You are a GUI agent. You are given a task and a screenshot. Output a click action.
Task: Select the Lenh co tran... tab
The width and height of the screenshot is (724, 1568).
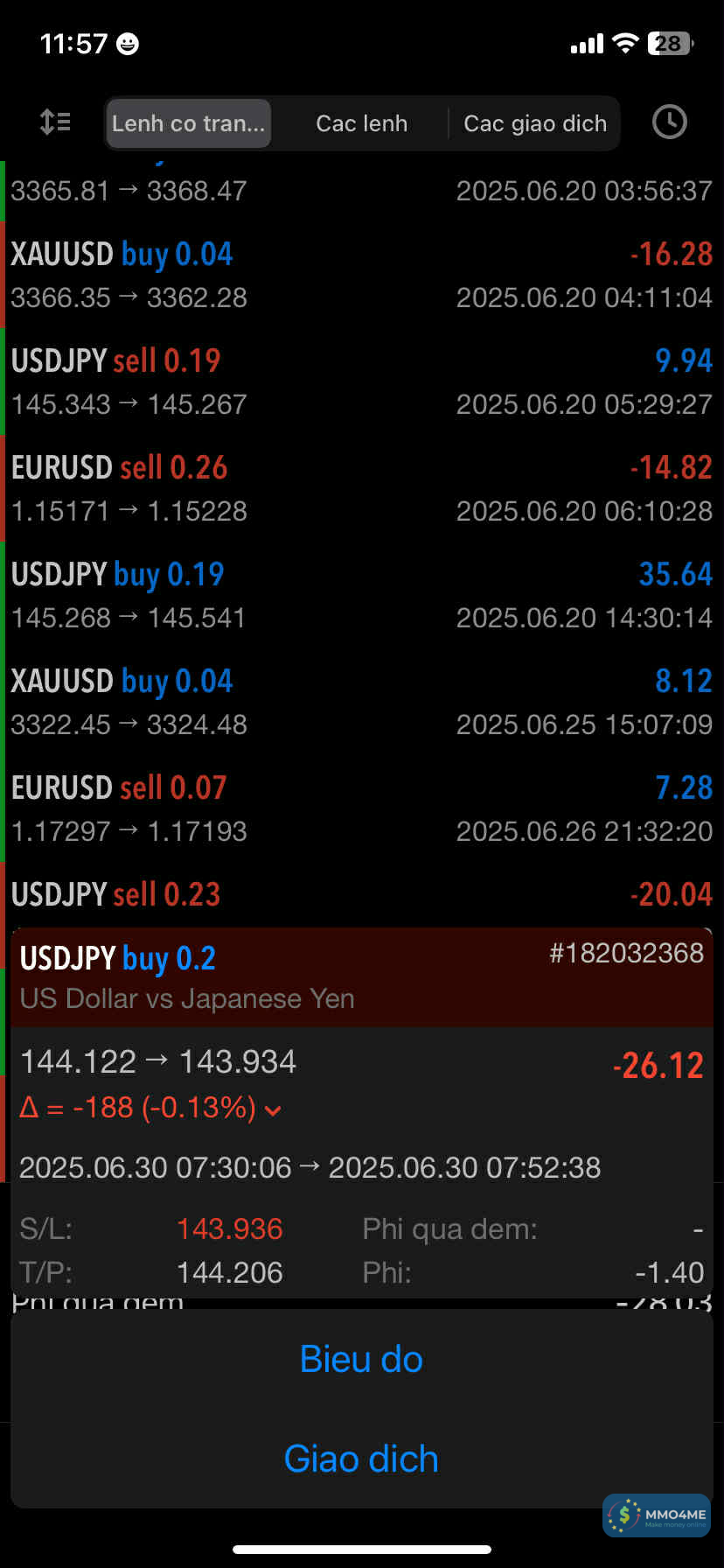[x=188, y=123]
